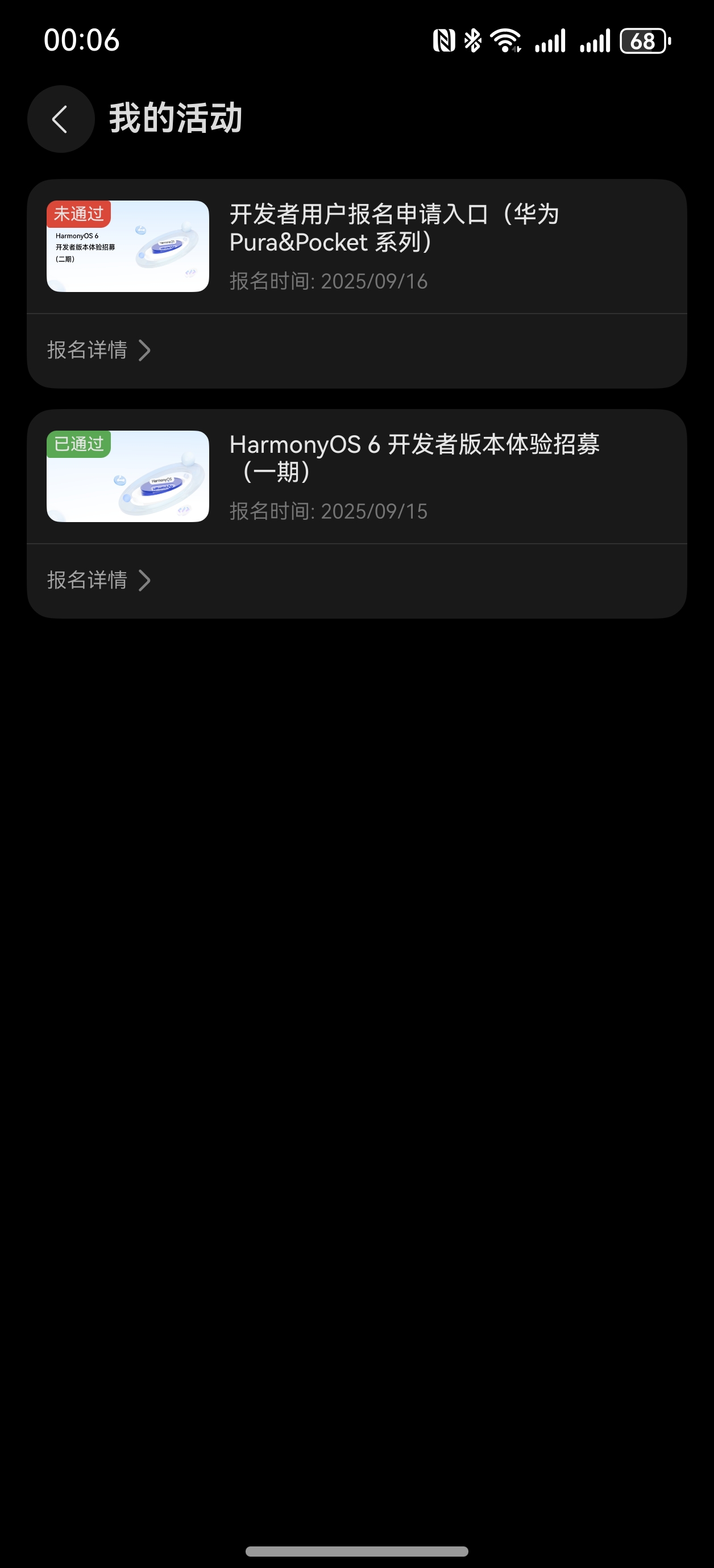This screenshot has height=1568, width=714.
Task: Go back from 我的活动 page
Action: 60,119
